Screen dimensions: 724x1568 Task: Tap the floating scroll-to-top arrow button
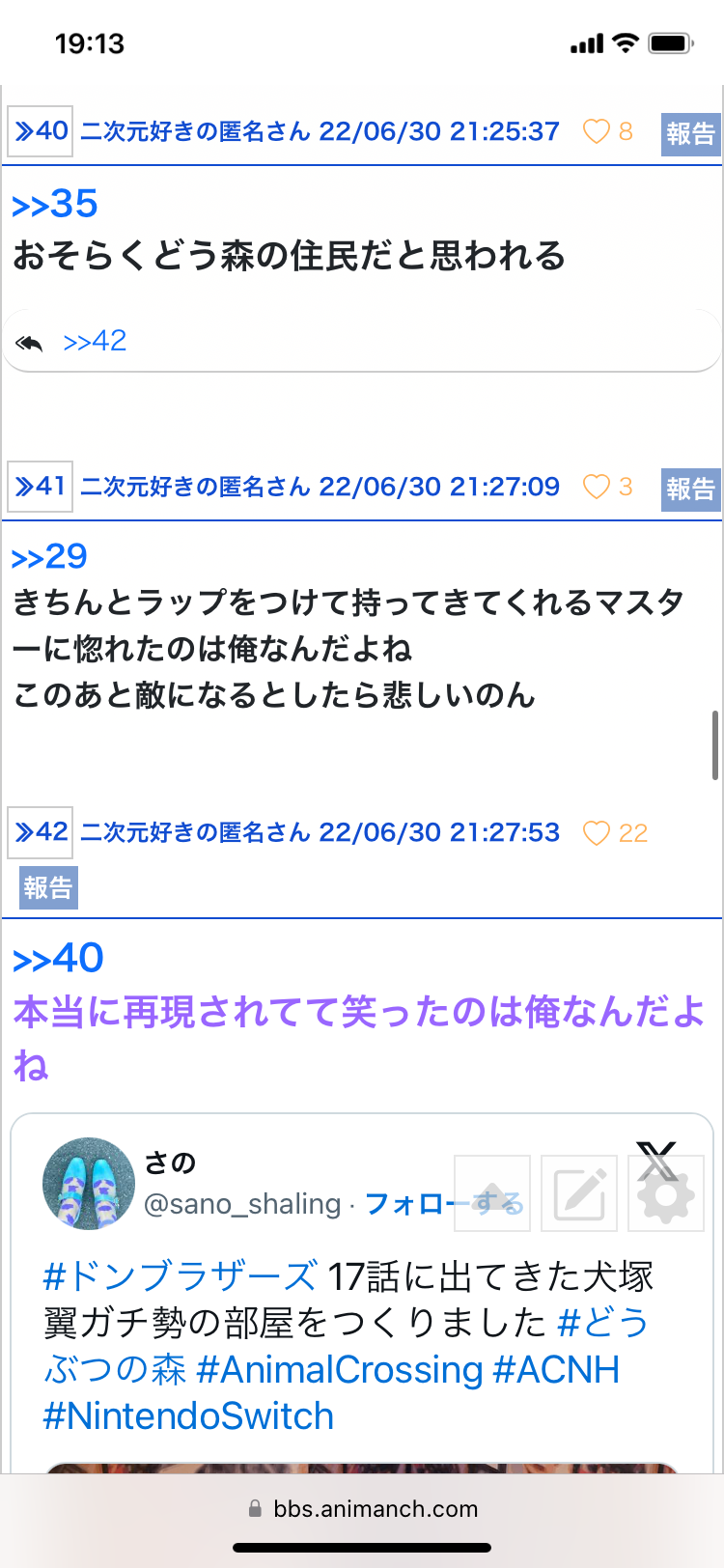point(492,1193)
